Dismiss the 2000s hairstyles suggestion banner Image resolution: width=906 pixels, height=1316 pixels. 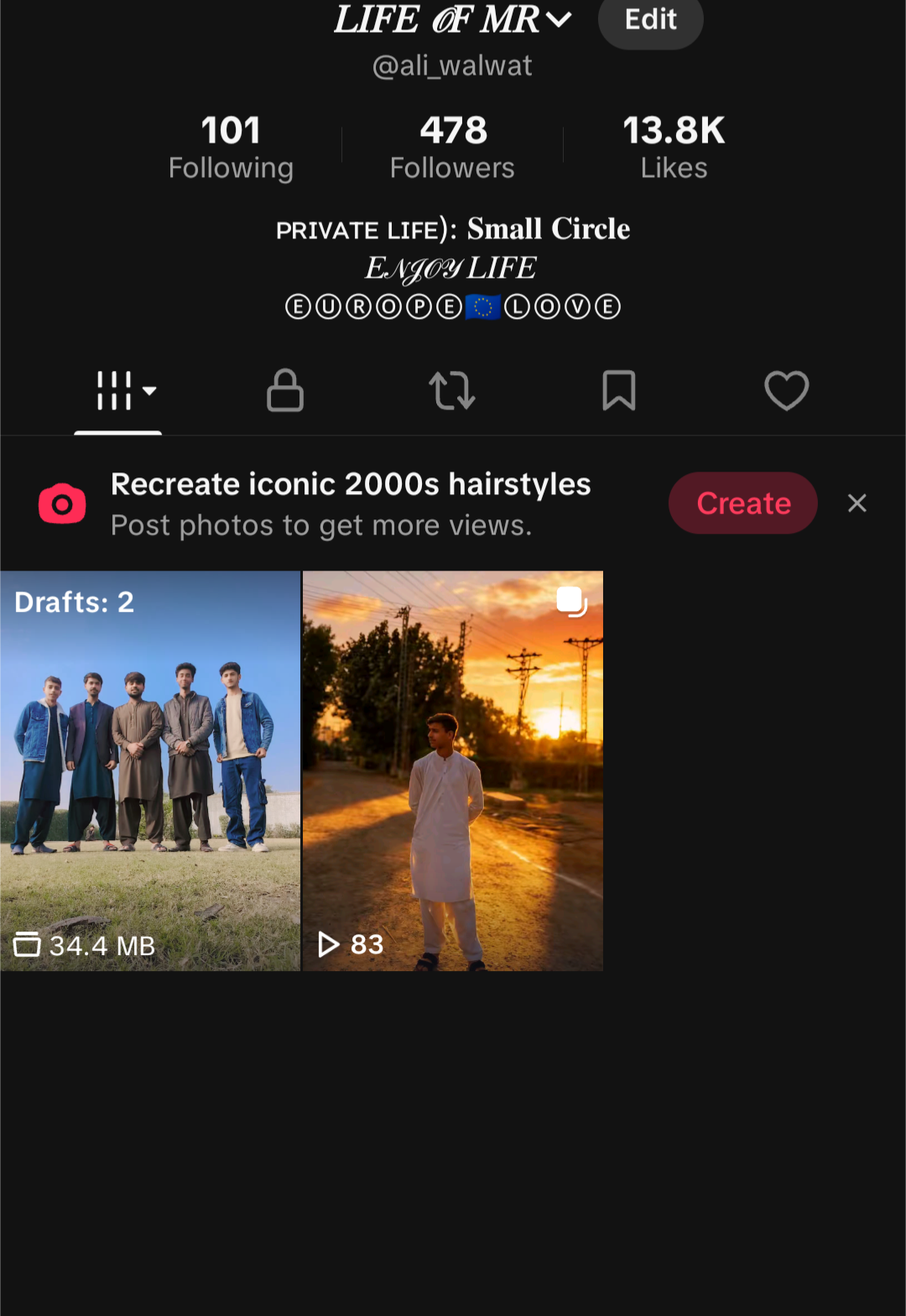pyautogui.click(x=857, y=503)
